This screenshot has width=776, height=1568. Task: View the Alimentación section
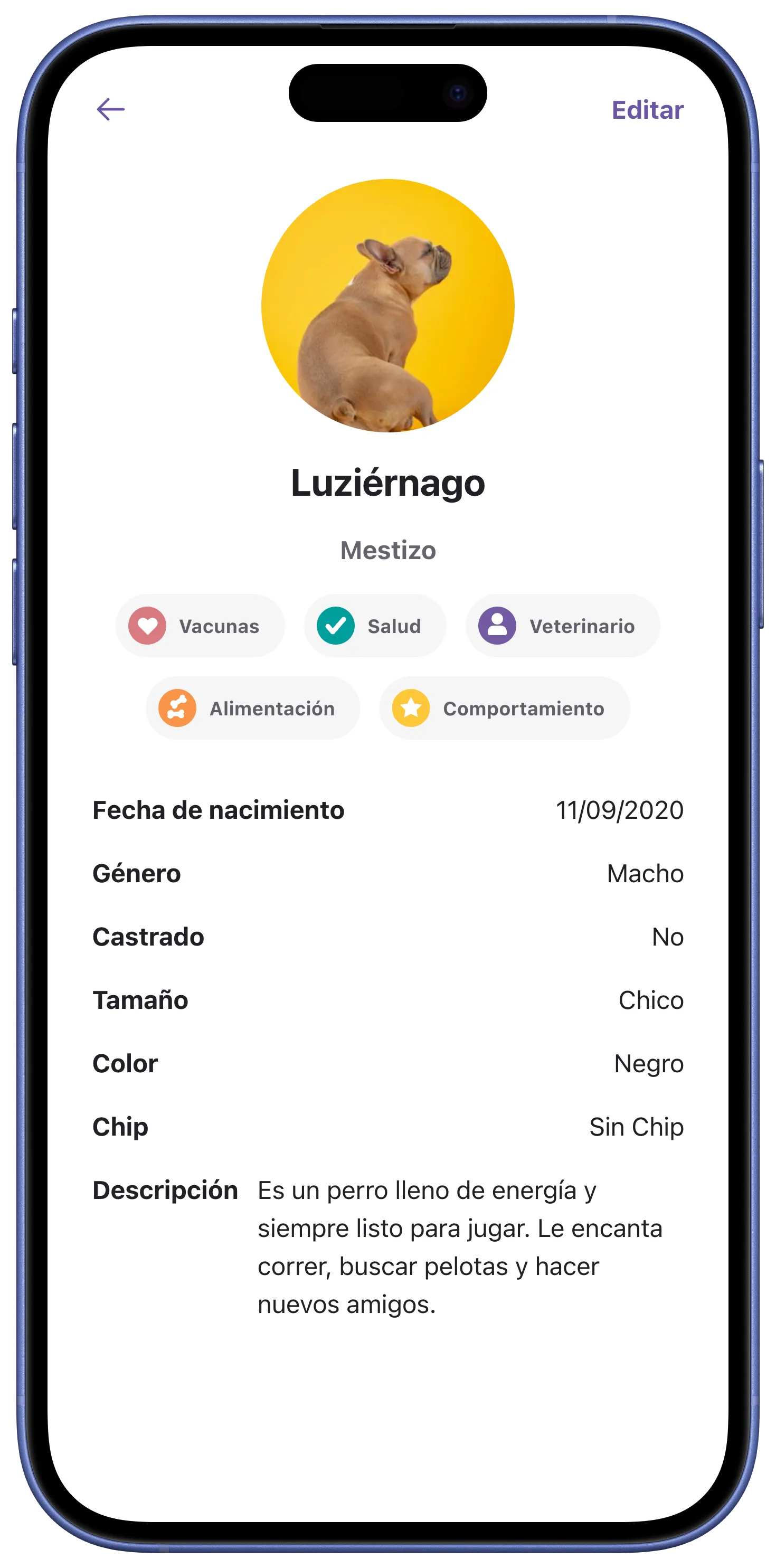pyautogui.click(x=252, y=708)
